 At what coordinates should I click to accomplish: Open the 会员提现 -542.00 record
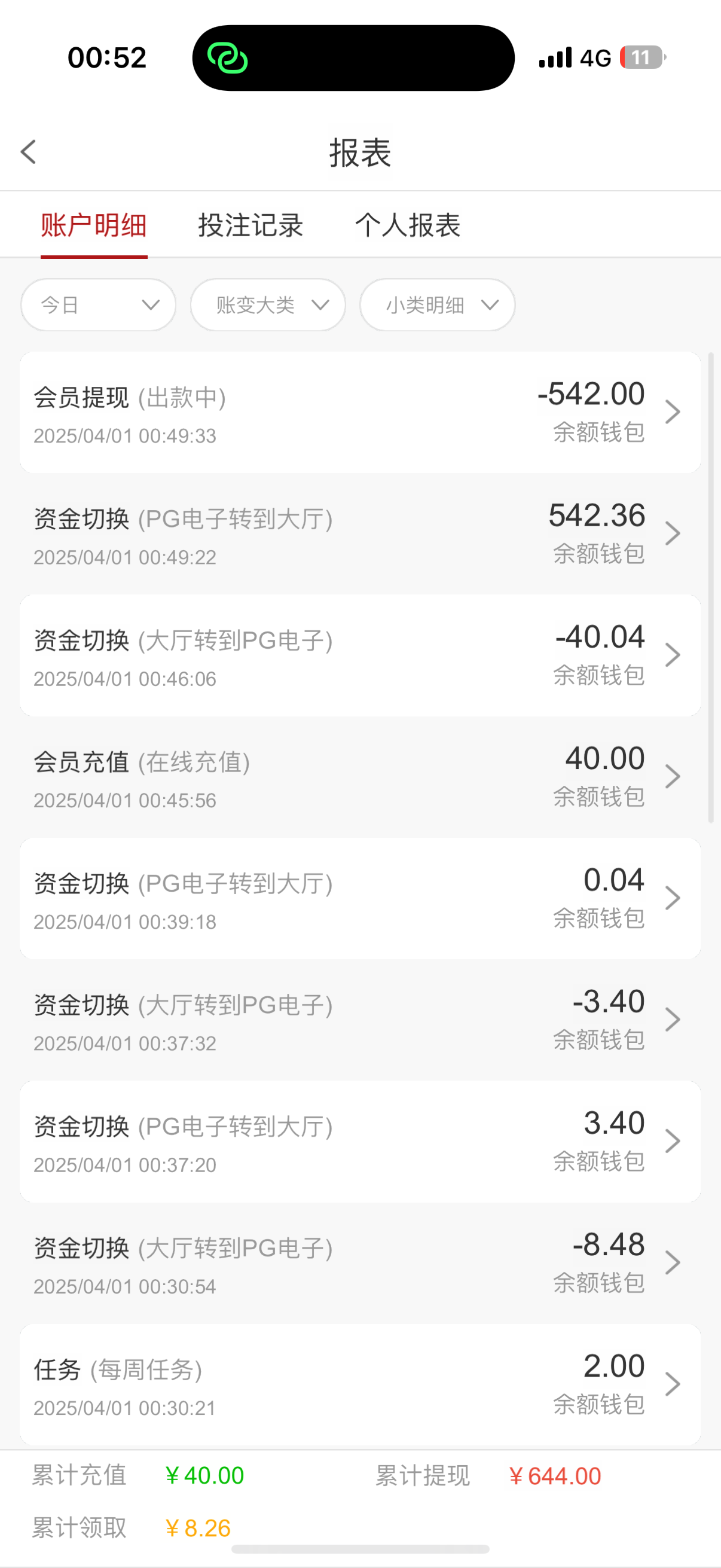360,412
